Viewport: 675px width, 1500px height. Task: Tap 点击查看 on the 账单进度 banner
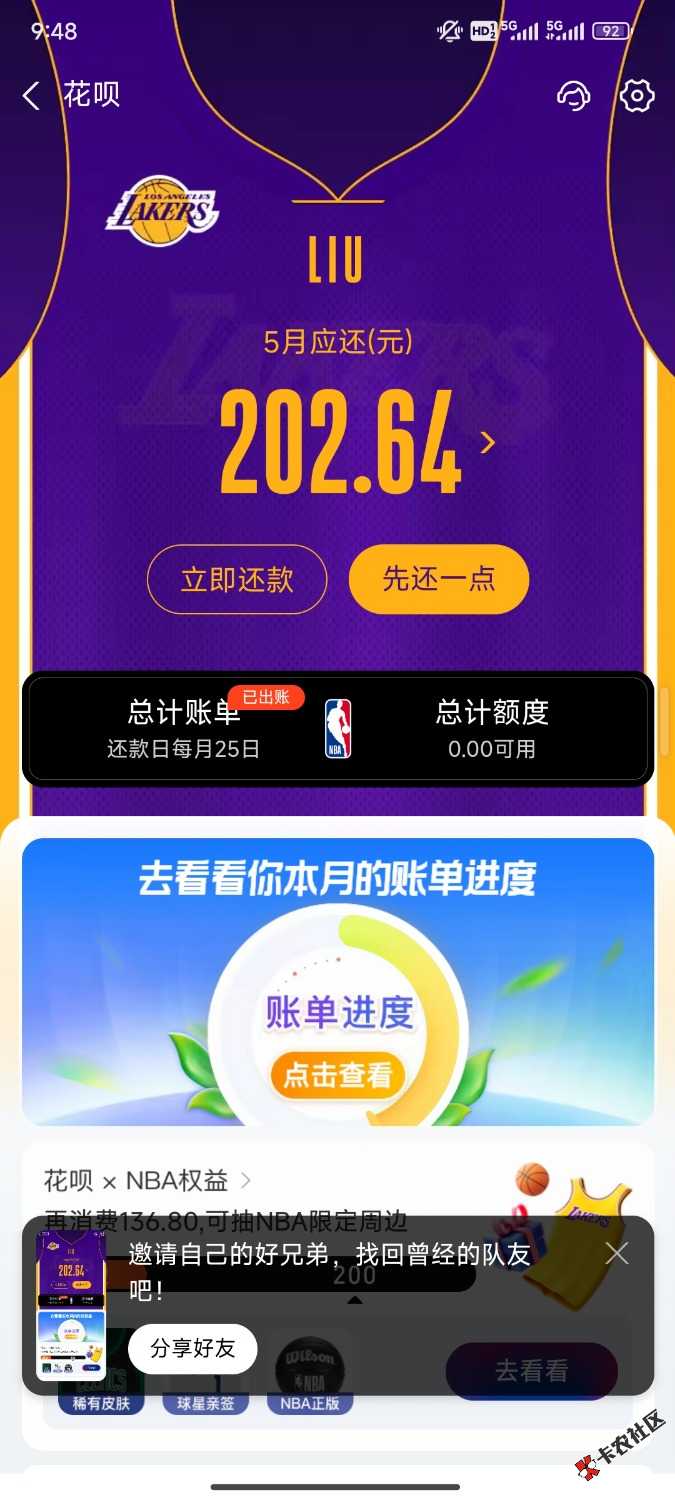tap(338, 1075)
